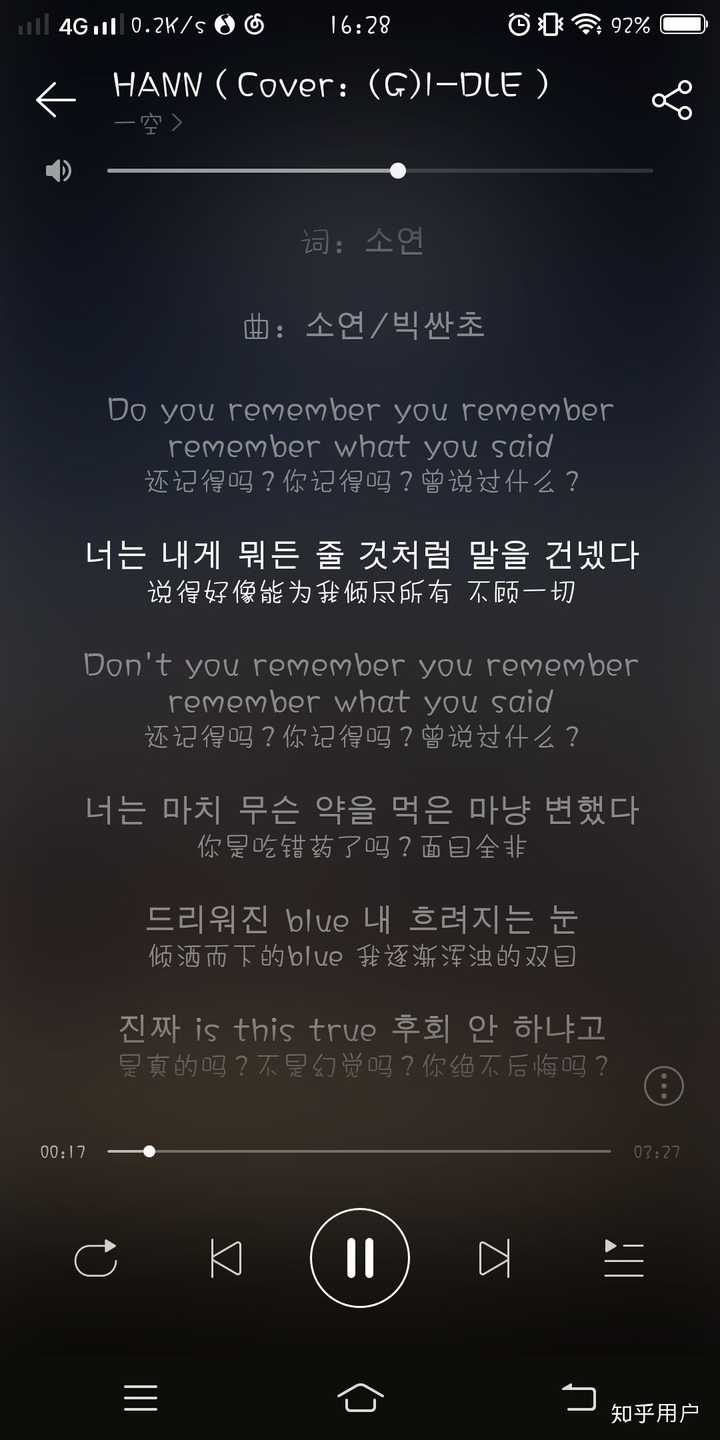The height and width of the screenshot is (1440, 720).
Task: Tap the volume speaker icon
Action: coord(58,171)
